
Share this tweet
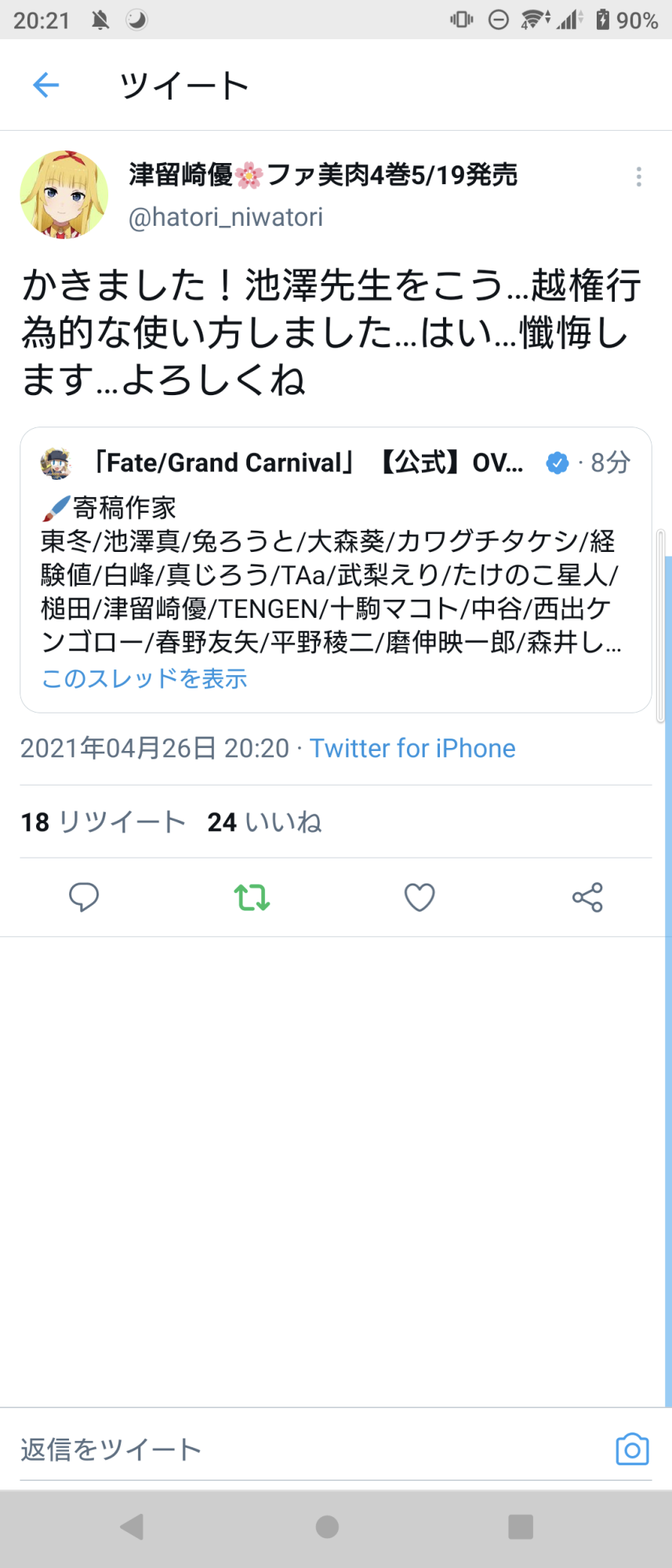coord(587,897)
